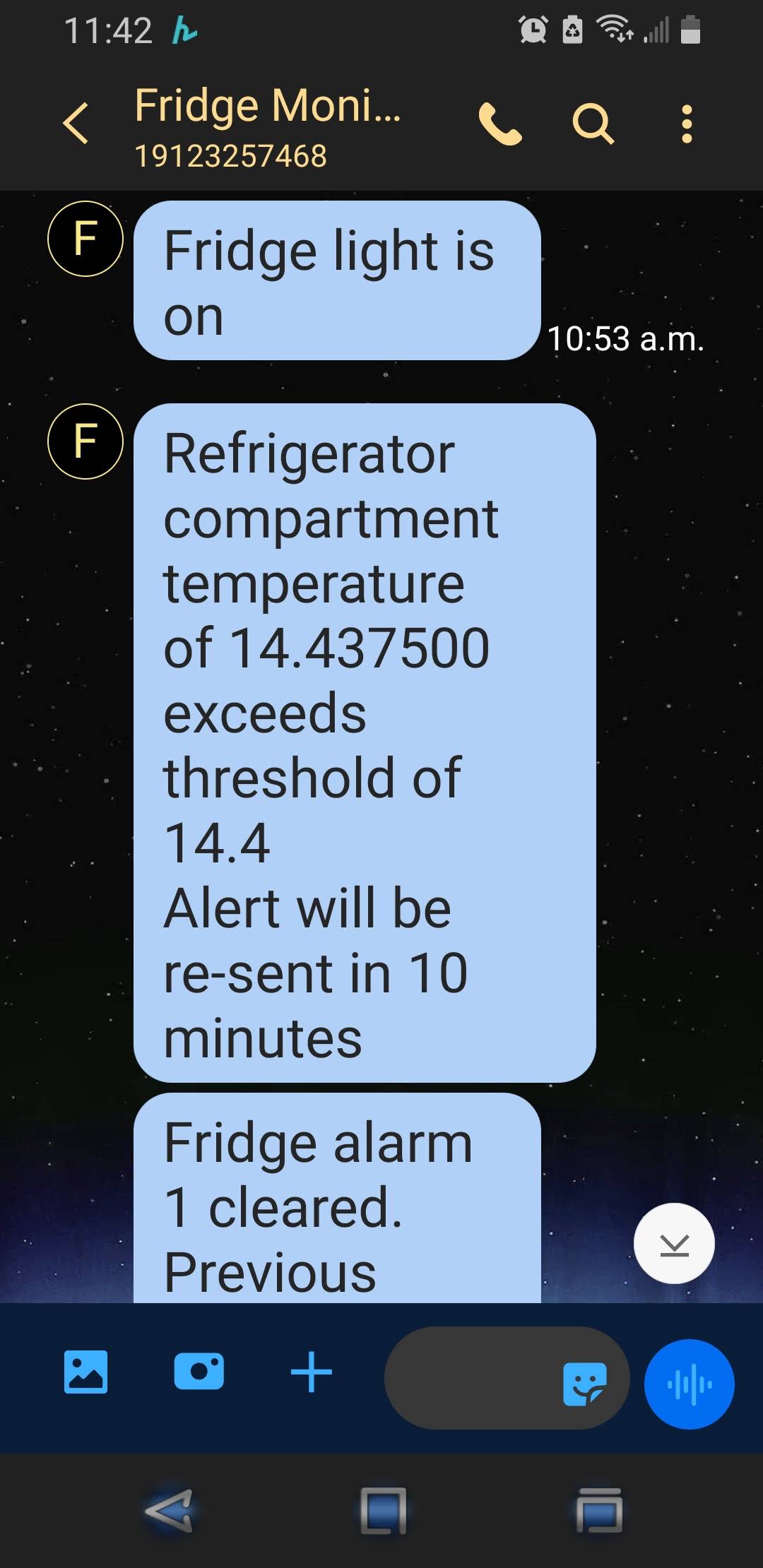Open the contact avatar beside 'Fridge light is on'
This screenshot has width=763, height=1568.
(x=85, y=239)
